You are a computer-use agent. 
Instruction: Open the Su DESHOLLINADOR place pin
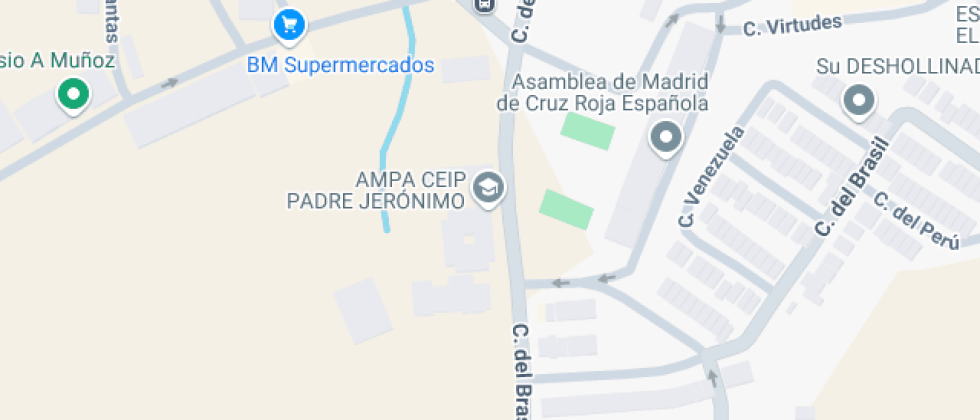tap(858, 101)
